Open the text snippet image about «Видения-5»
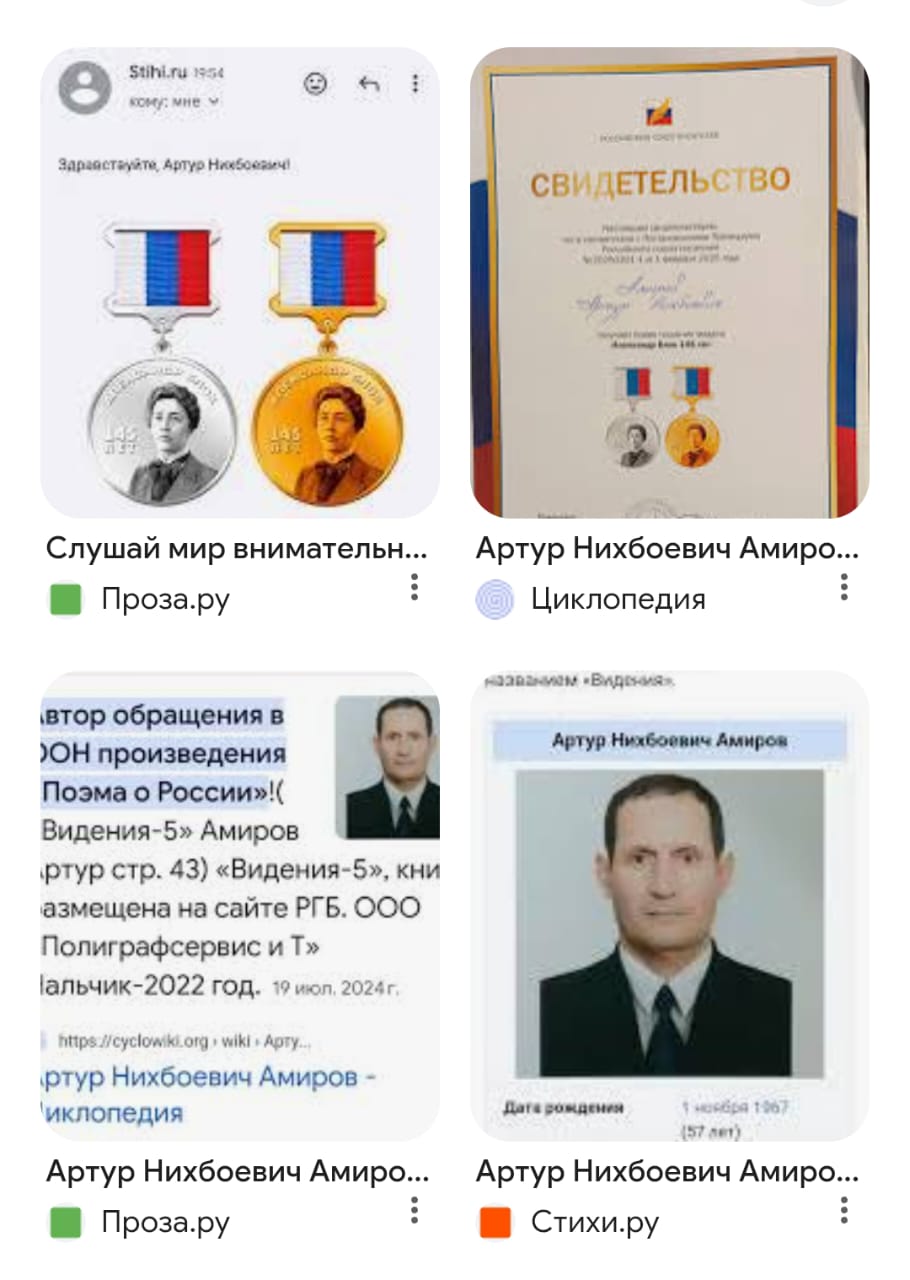The width and height of the screenshot is (910, 1280). click(240, 905)
